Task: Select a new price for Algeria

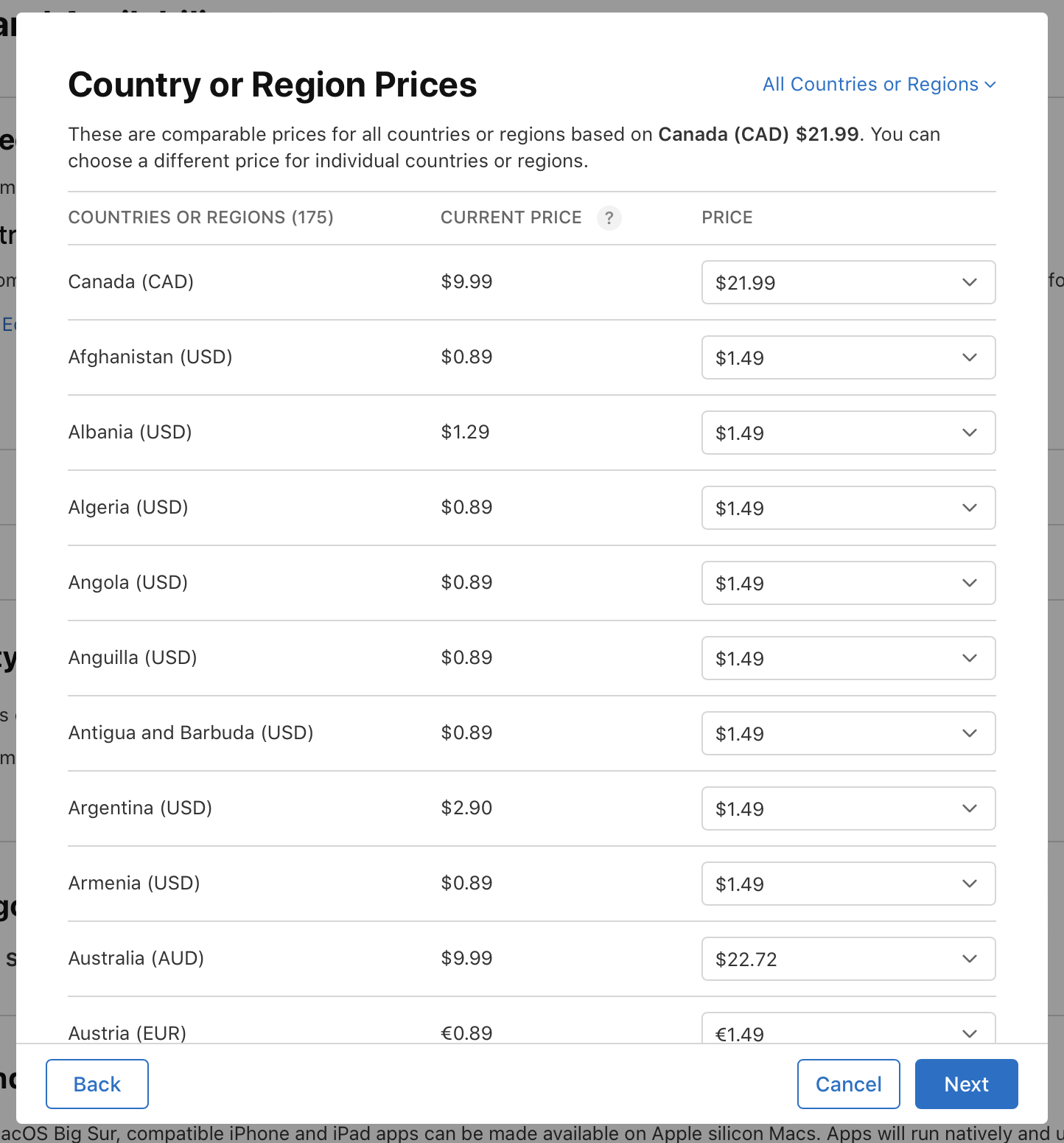Action: [x=848, y=508]
